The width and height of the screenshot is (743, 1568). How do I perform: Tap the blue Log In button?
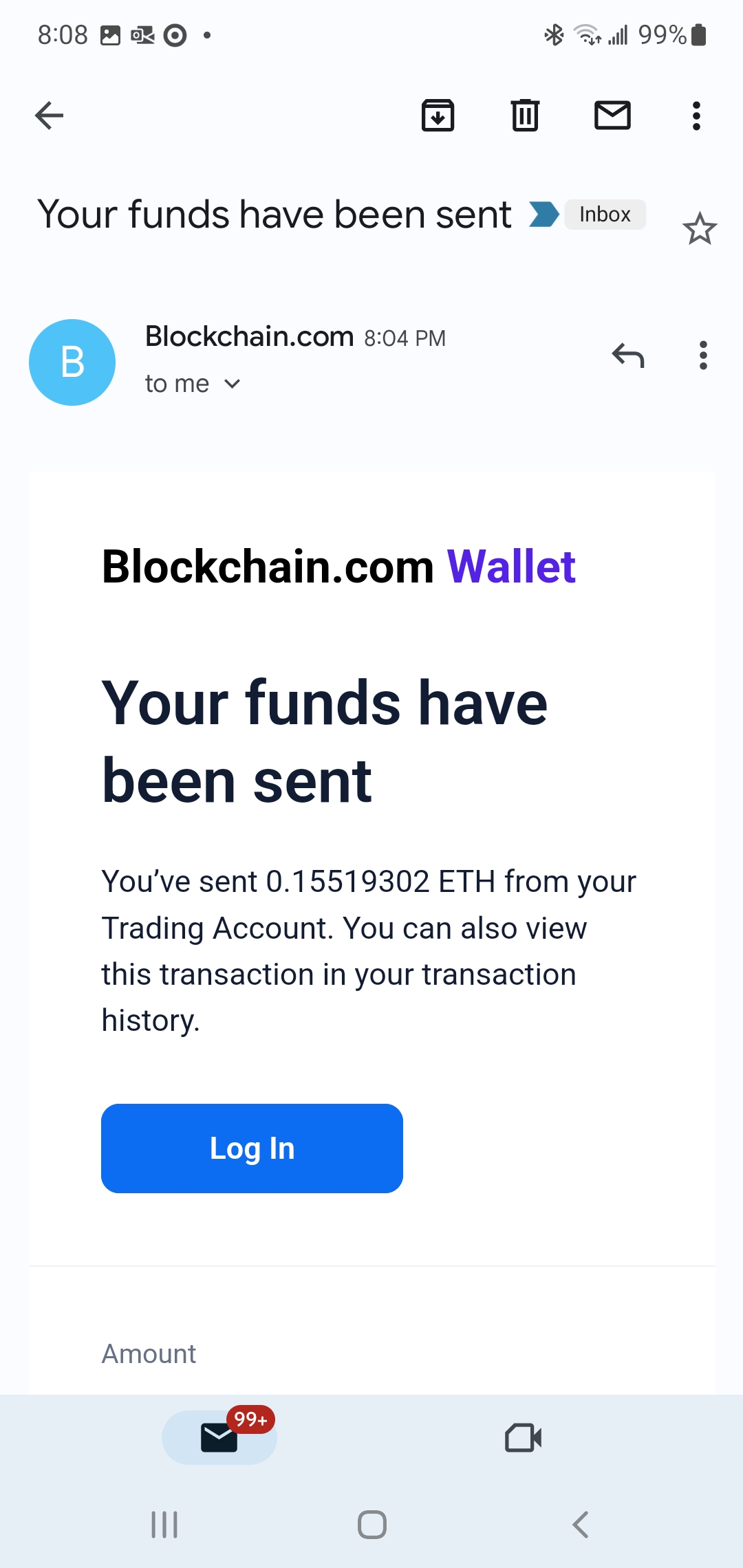pos(252,1148)
